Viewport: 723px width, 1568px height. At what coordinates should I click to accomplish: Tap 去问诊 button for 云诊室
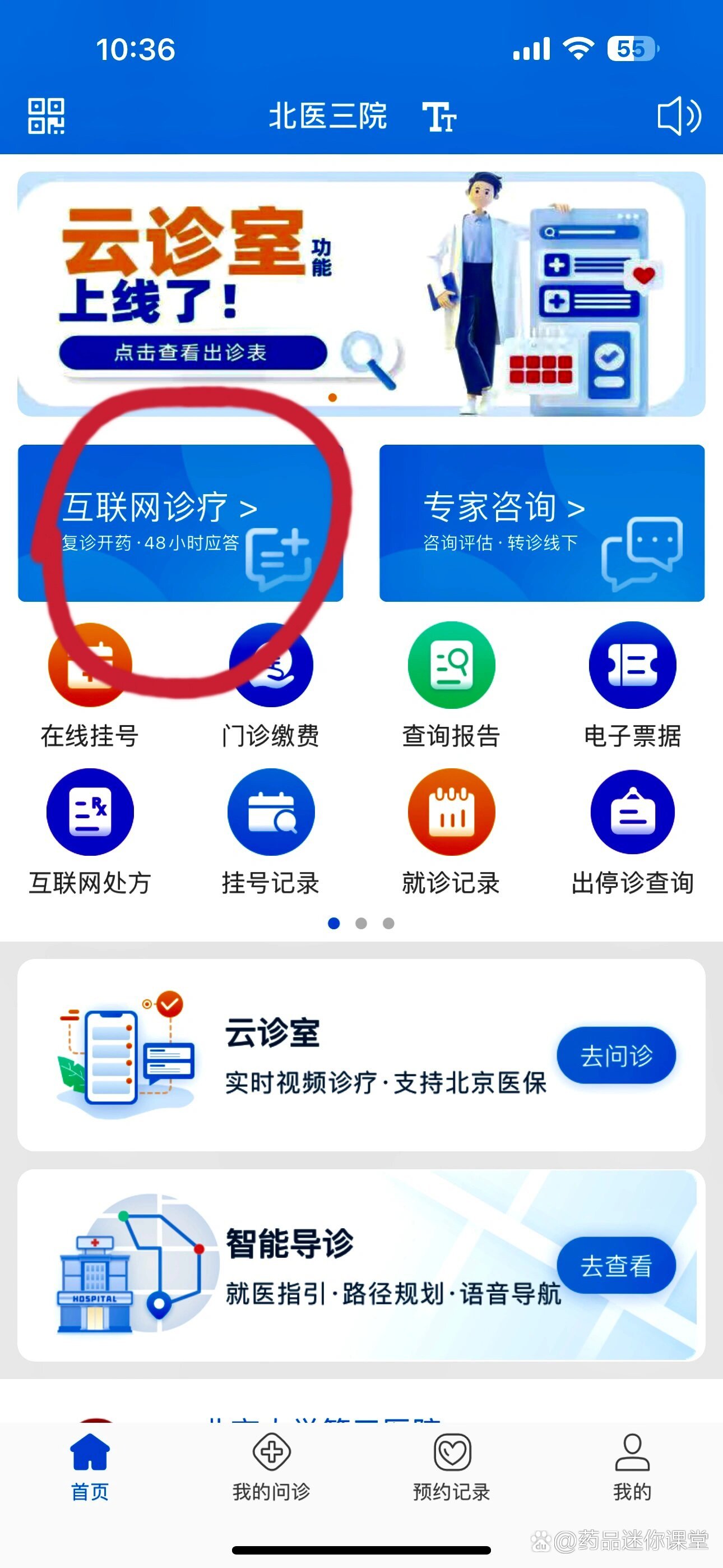coord(616,1055)
